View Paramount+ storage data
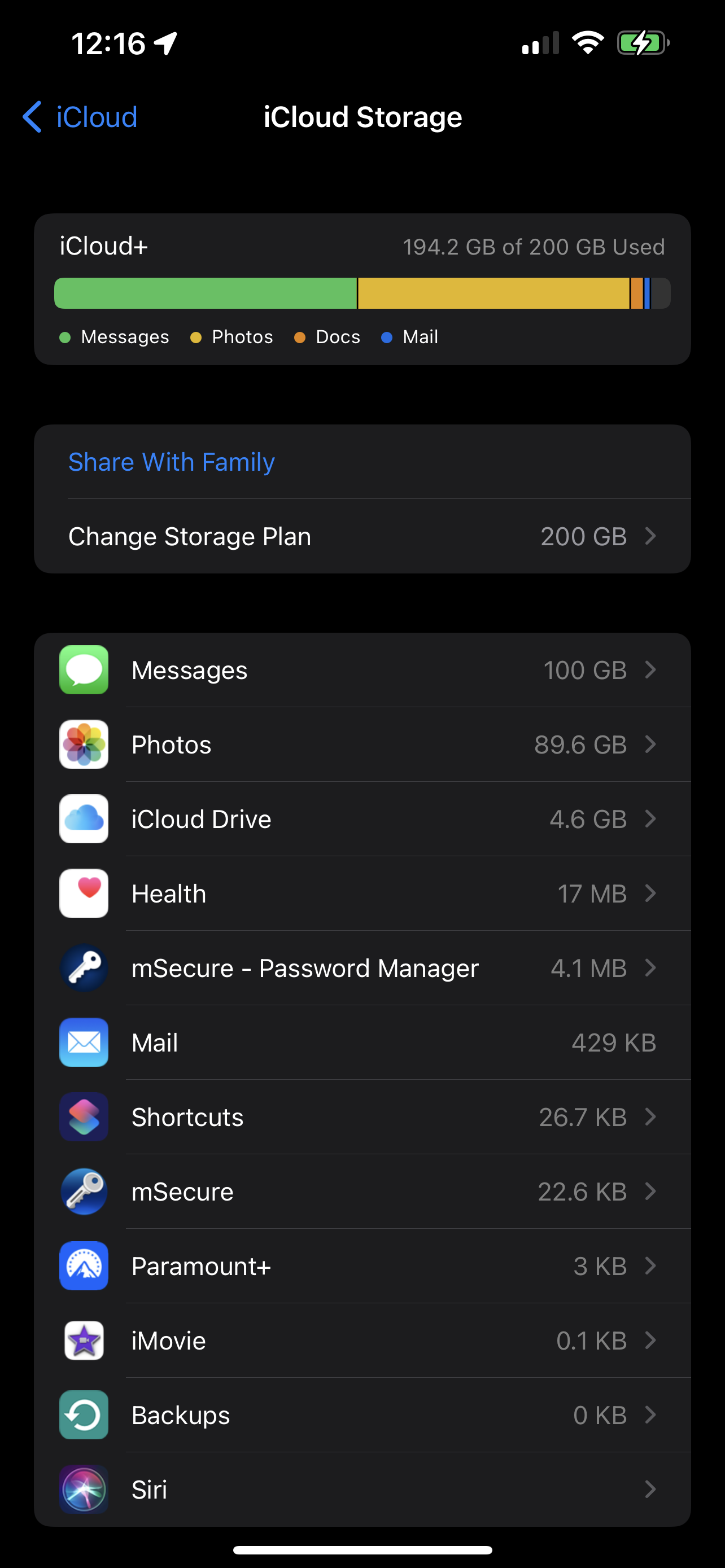Viewport: 725px width, 1568px height. click(x=362, y=1265)
